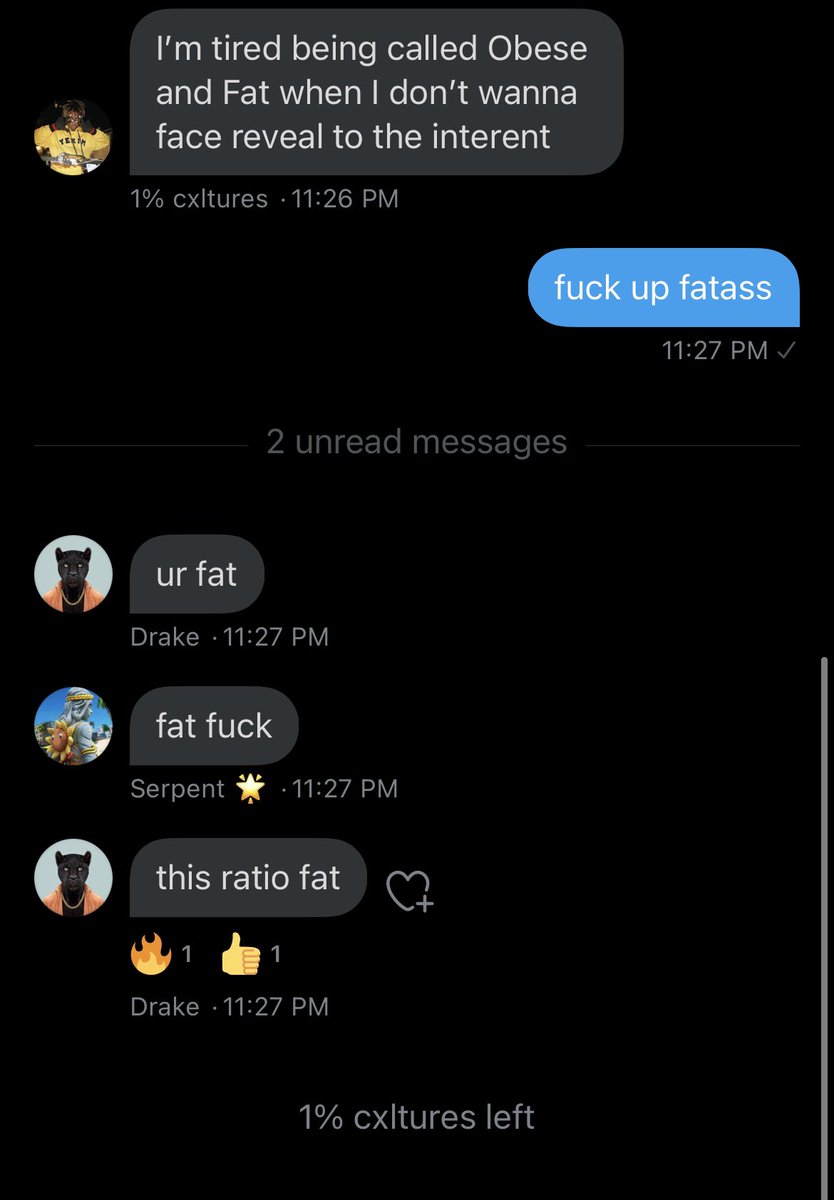Image resolution: width=834 pixels, height=1200 pixels.
Task: Open Drake's avatar beside "ur fat"
Action: (73, 574)
